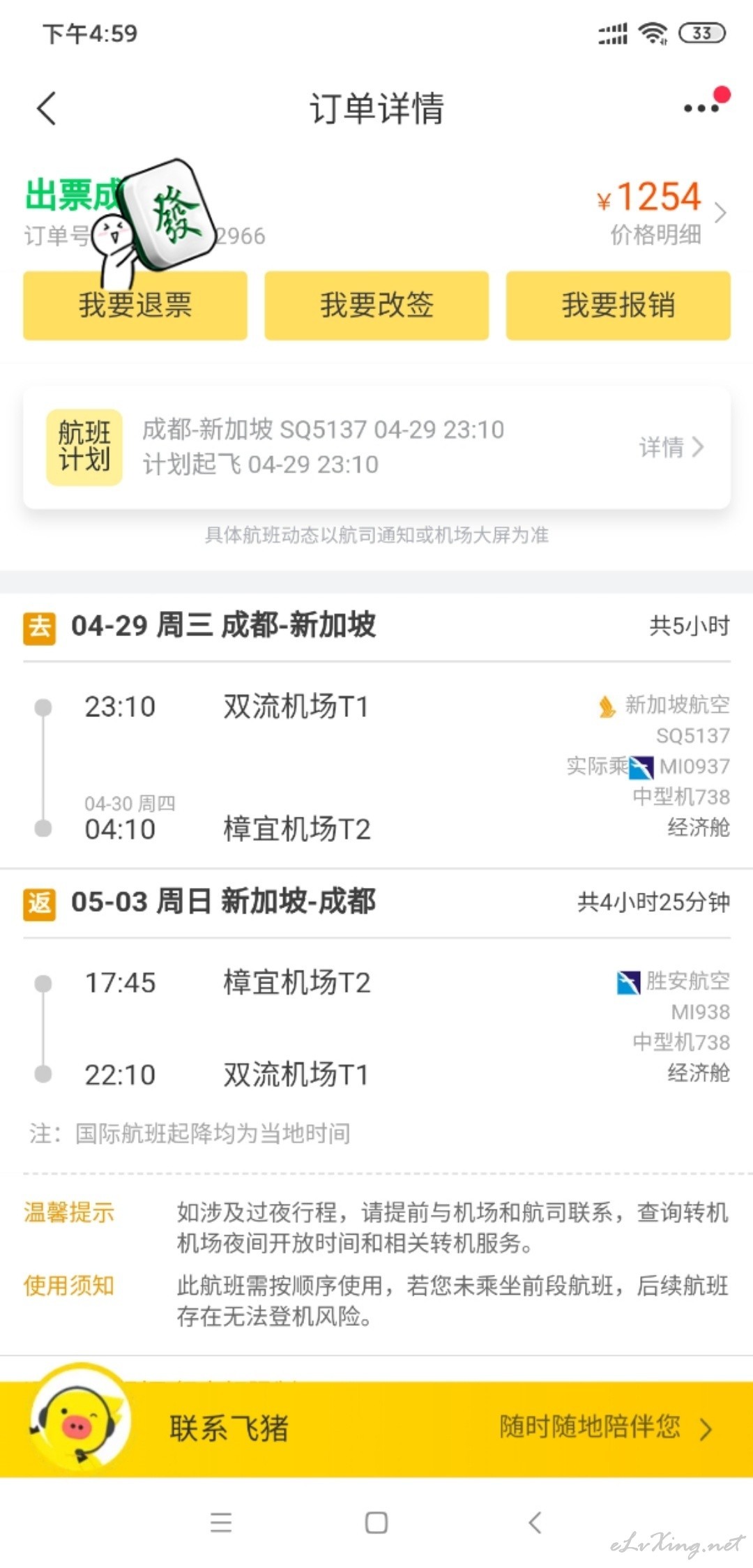
Task: Open 详情 on the 航班计划 flight plan card
Action: pos(671,447)
